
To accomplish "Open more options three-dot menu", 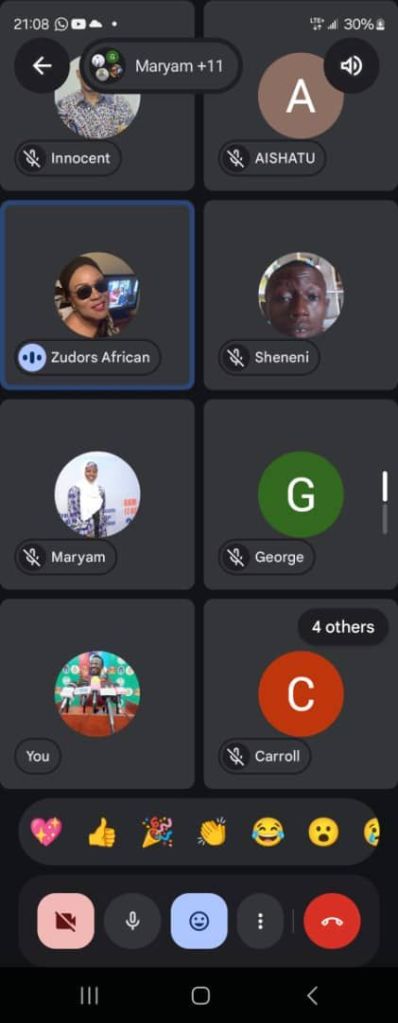I will (x=260, y=921).
